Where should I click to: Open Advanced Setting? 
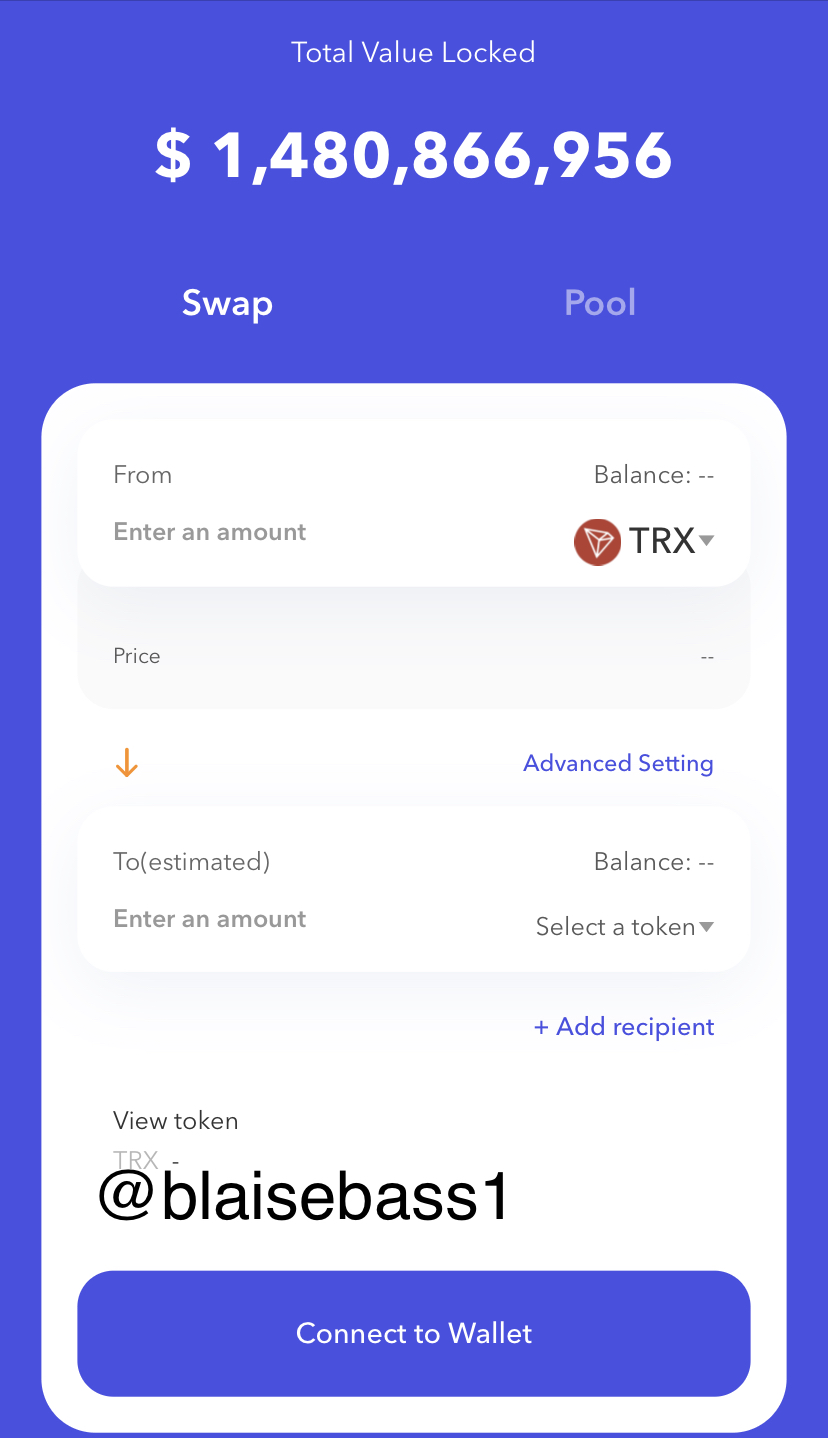click(x=618, y=764)
